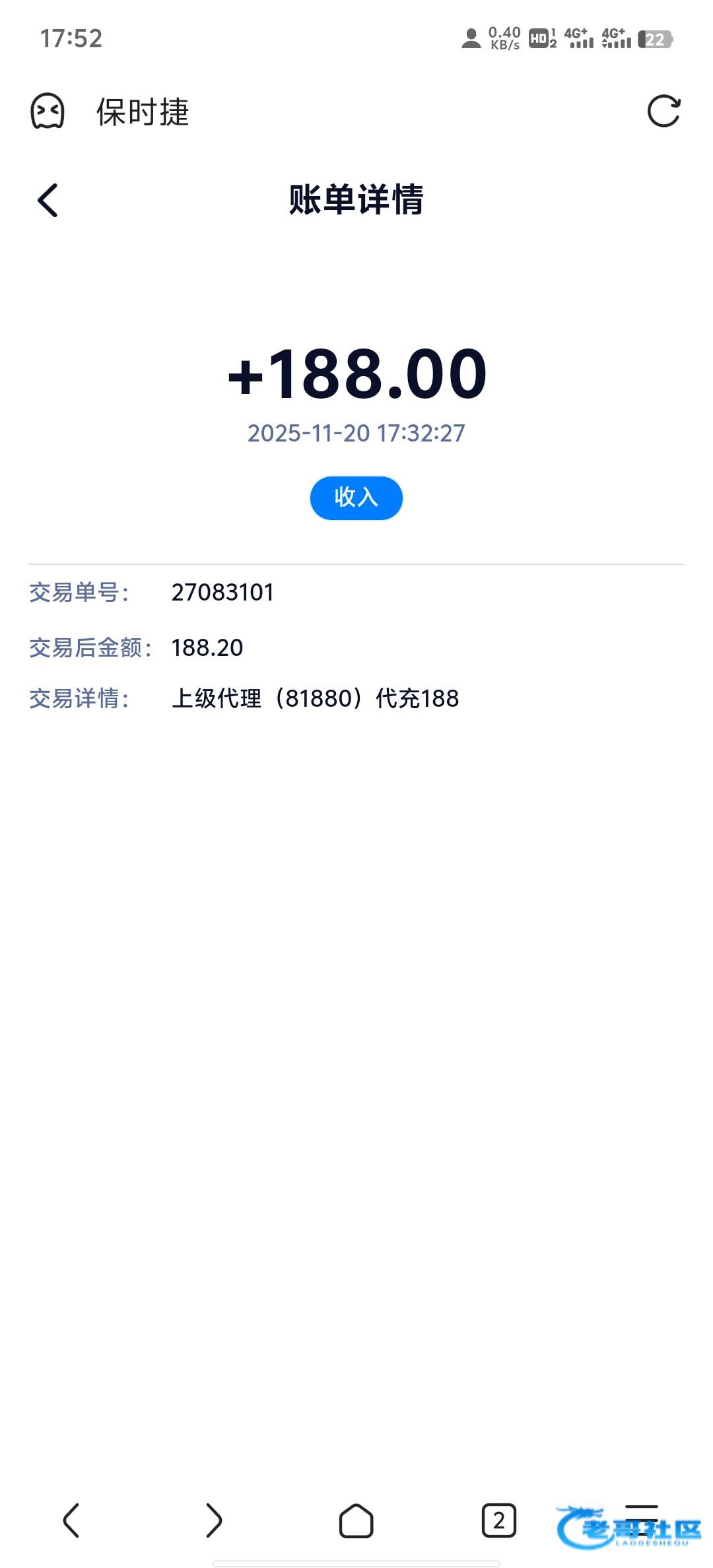
Task: Reload the page with the refresh icon
Action: pos(663,111)
